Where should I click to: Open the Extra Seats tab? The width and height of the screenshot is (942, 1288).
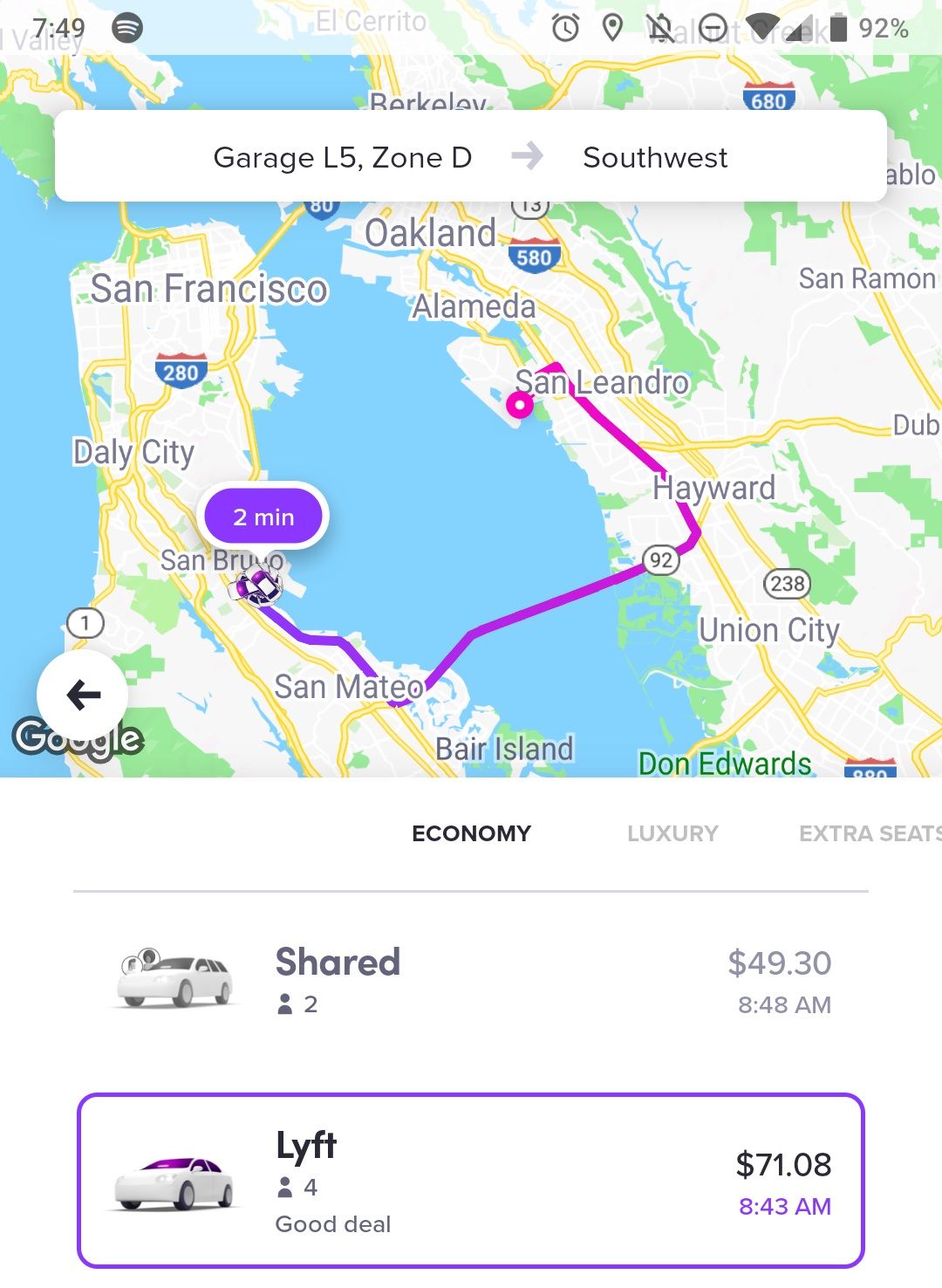pyautogui.click(x=869, y=833)
